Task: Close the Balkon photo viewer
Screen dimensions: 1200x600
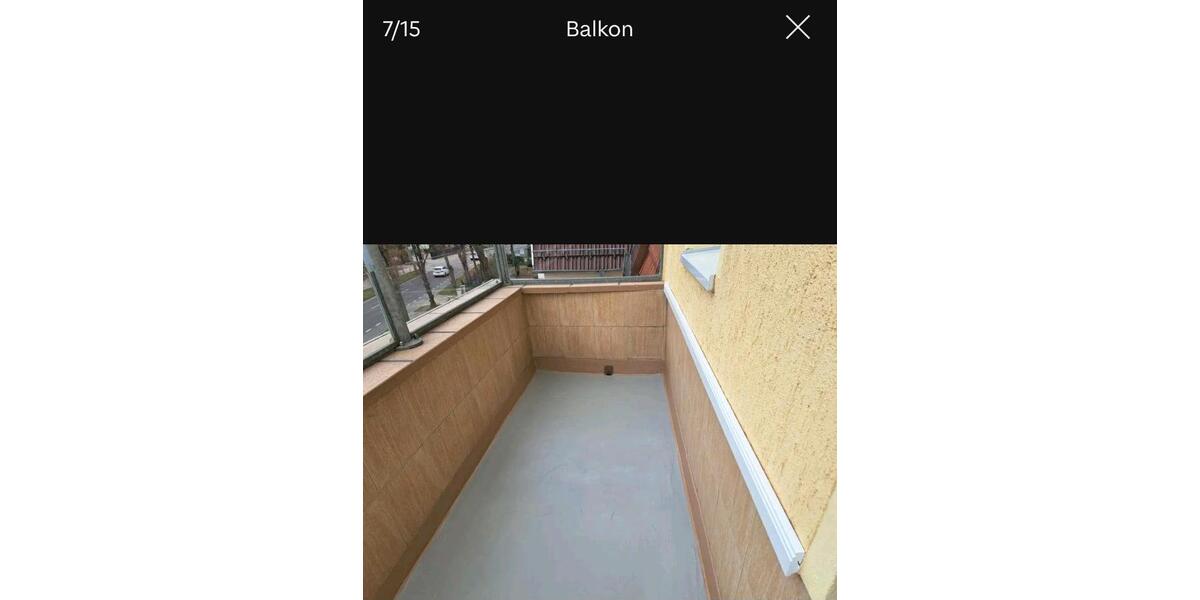Action: point(797,27)
